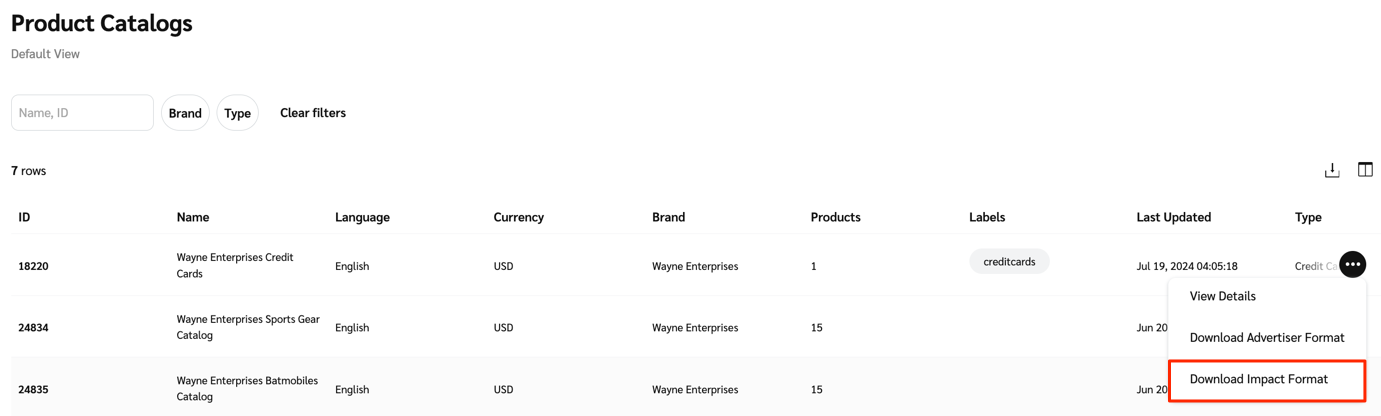This screenshot has height=416, width=1381.
Task: Open the column layout settings icon
Action: [1365, 170]
